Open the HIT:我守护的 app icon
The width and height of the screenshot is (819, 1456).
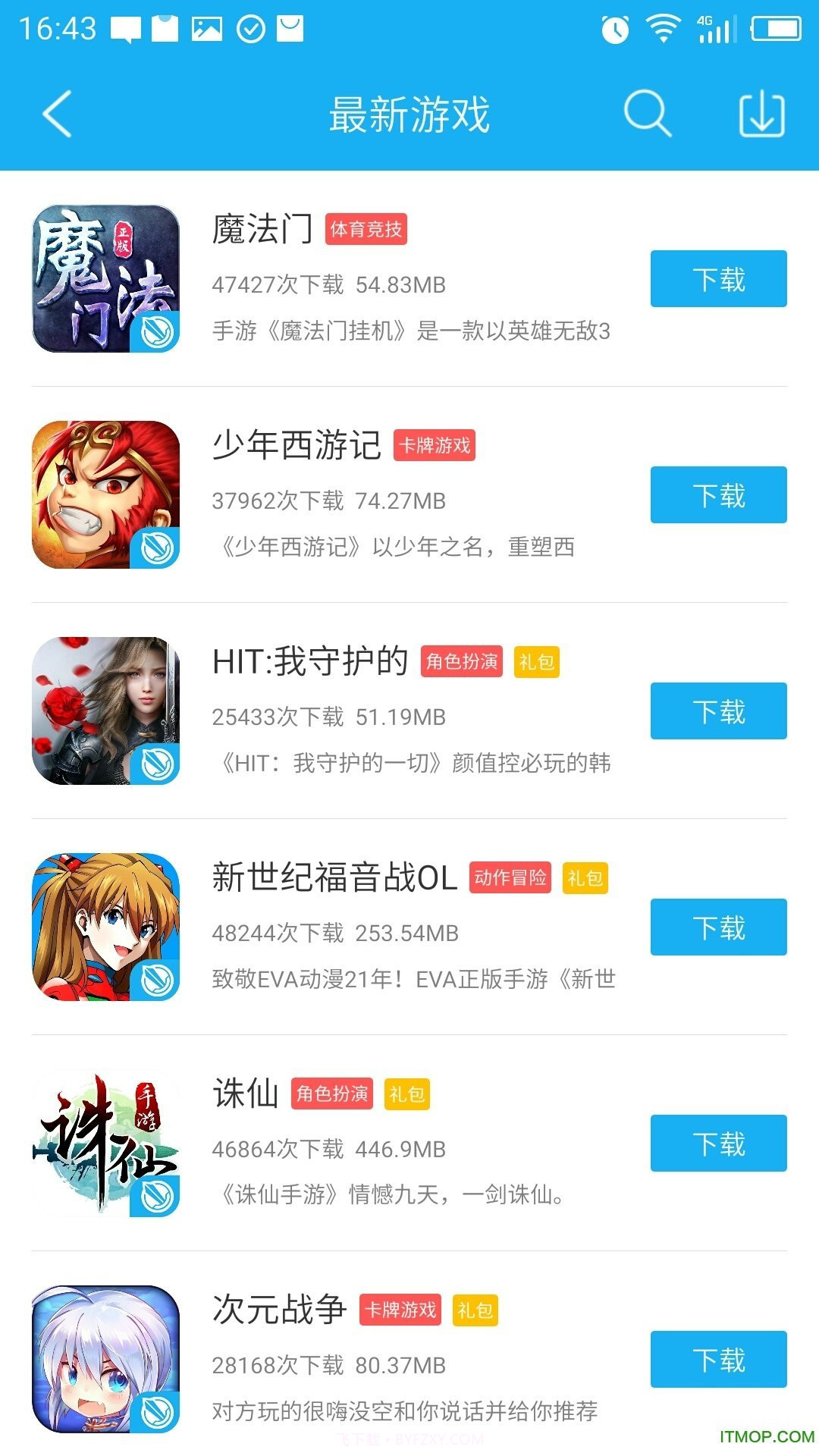[105, 711]
